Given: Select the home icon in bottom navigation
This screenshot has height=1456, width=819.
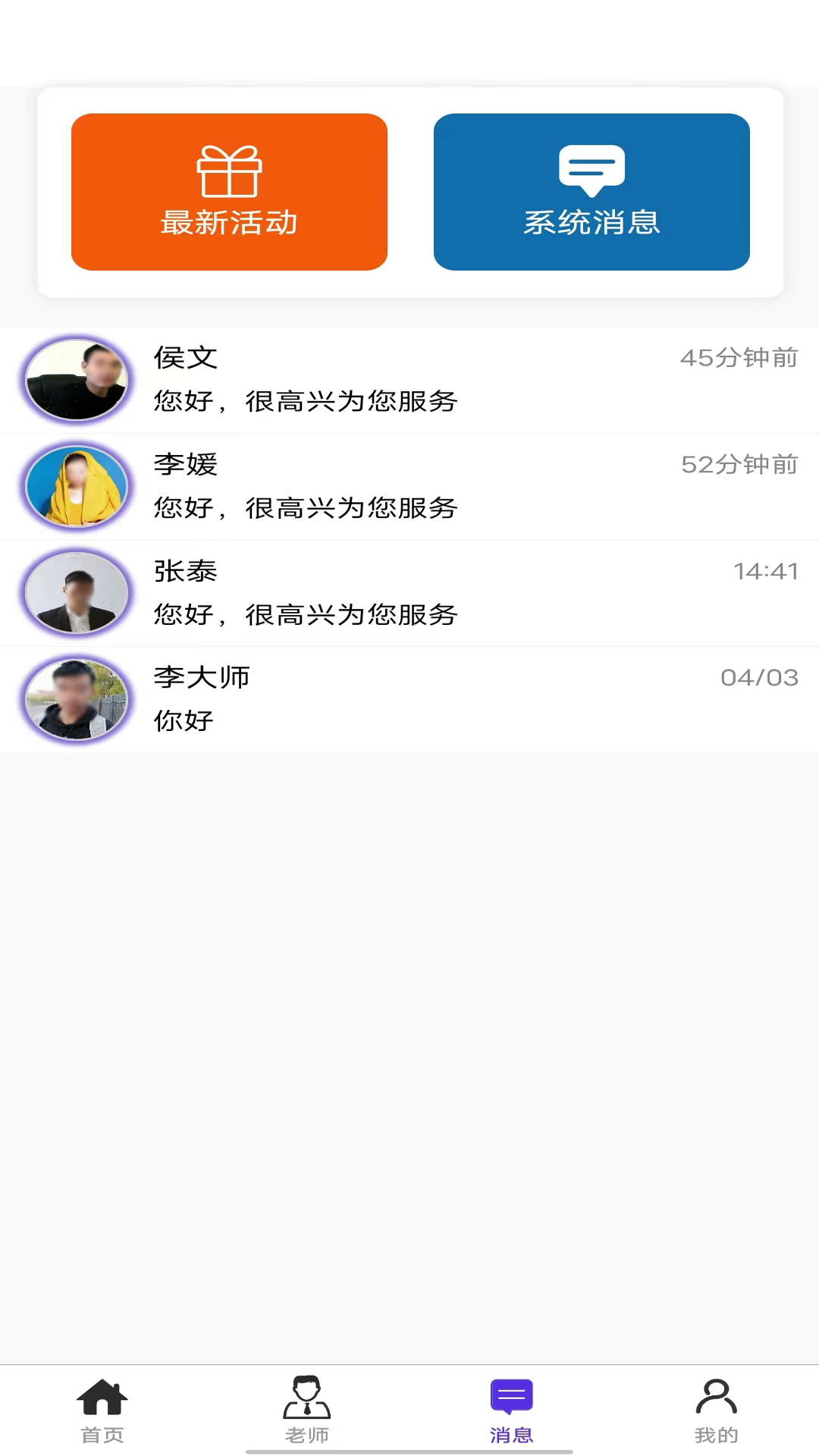Looking at the screenshot, I should point(102,1407).
